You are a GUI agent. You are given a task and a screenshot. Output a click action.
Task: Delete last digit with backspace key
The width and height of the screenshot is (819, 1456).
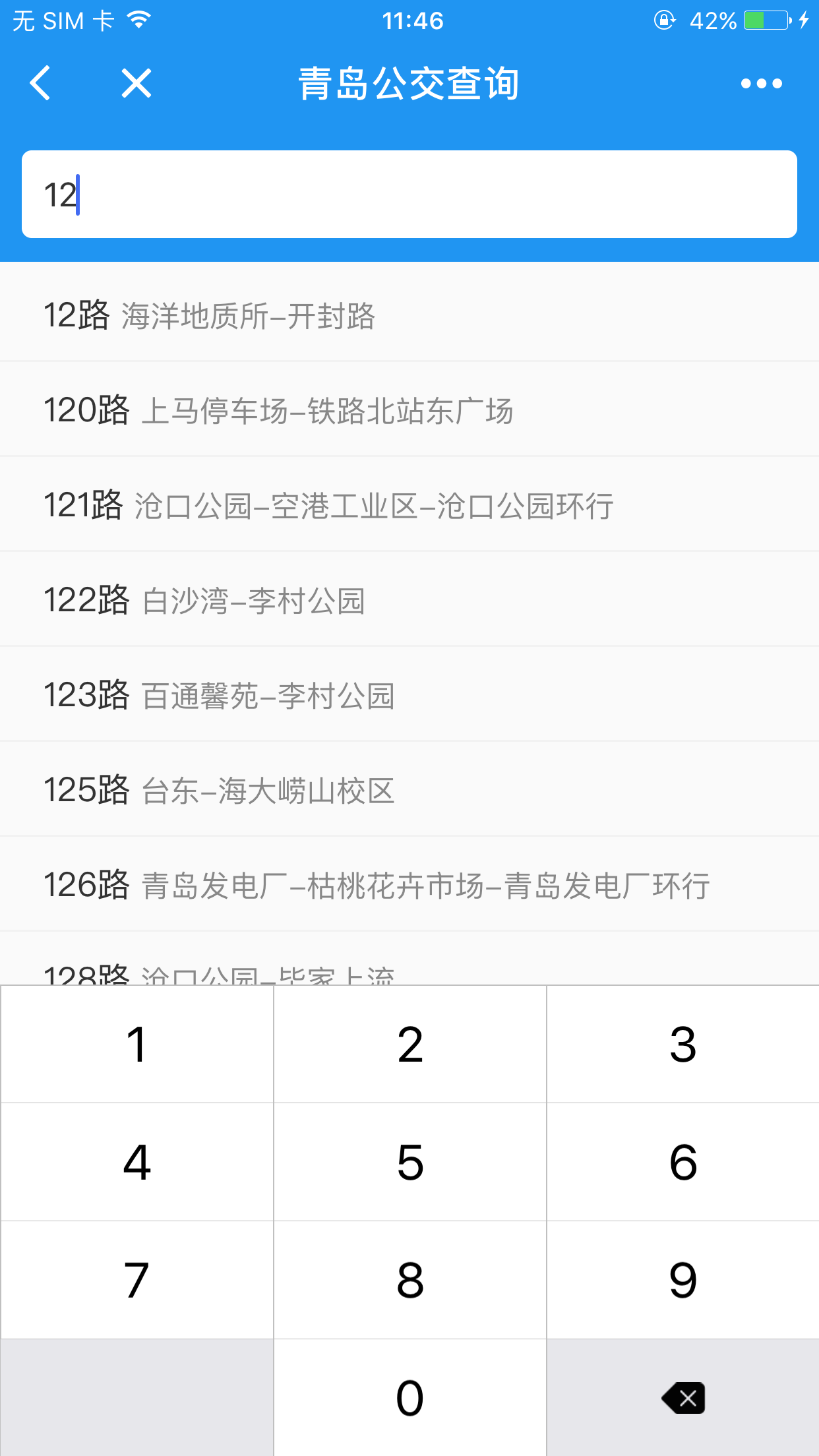click(683, 1397)
